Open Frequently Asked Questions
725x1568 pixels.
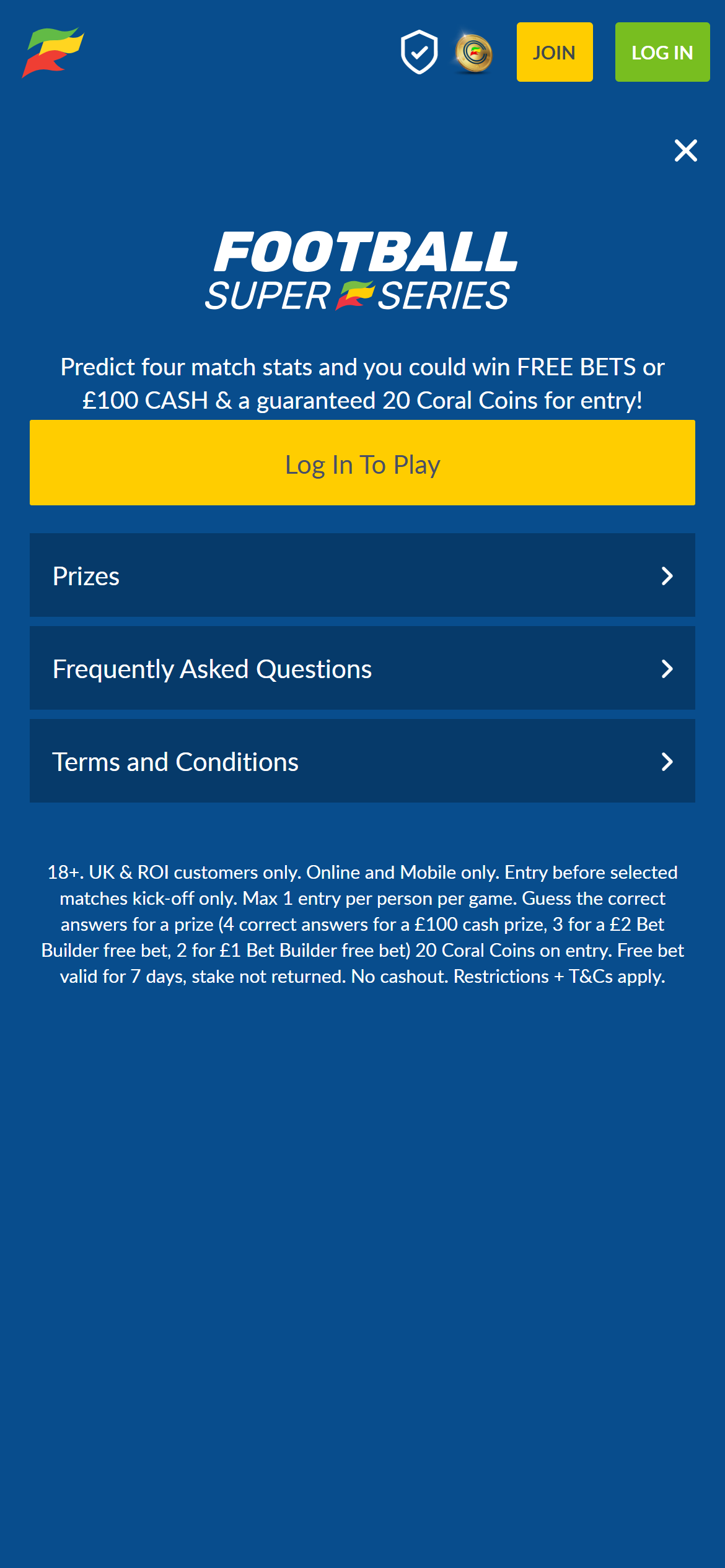pos(362,668)
